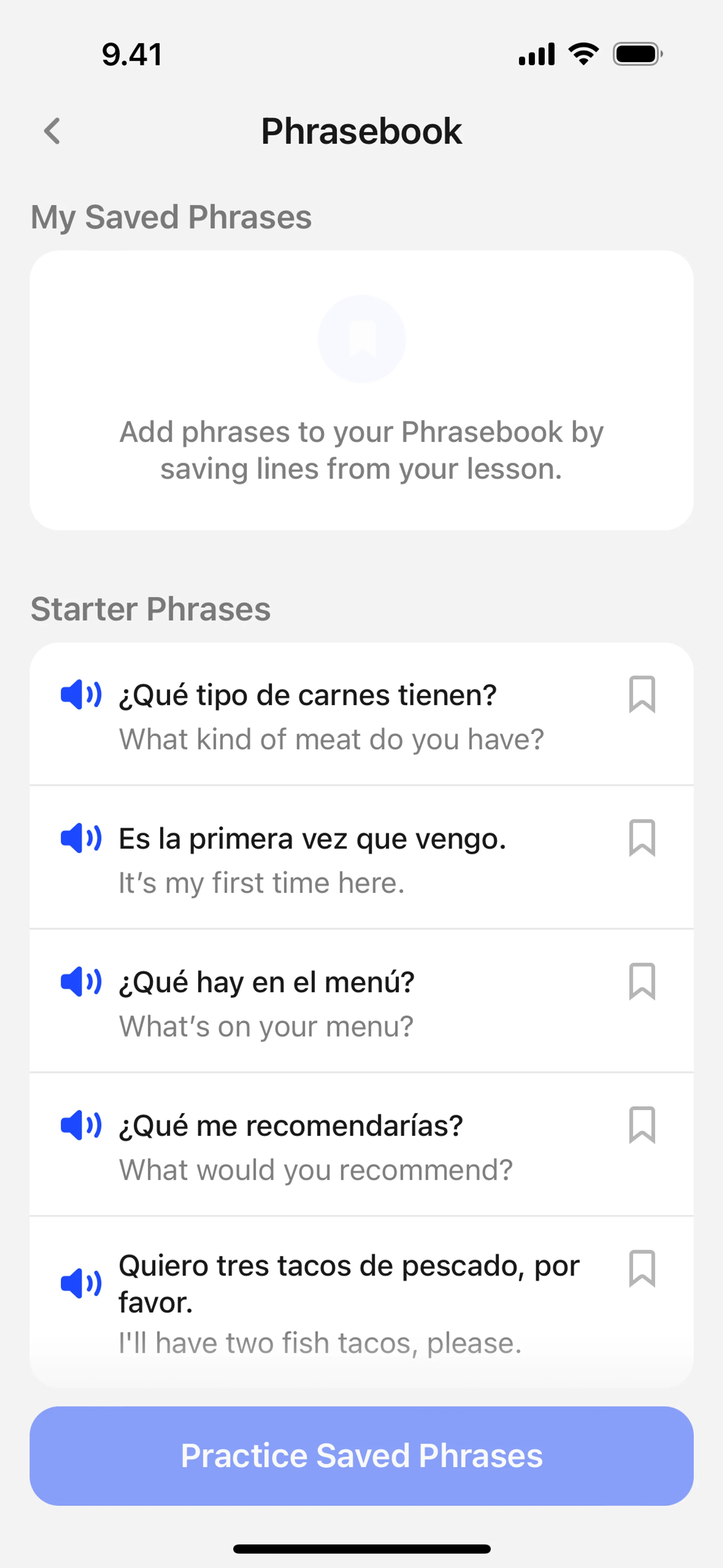723x1568 pixels.
Task: Listen to "Es la primera vez que vengo."
Action: coord(80,838)
